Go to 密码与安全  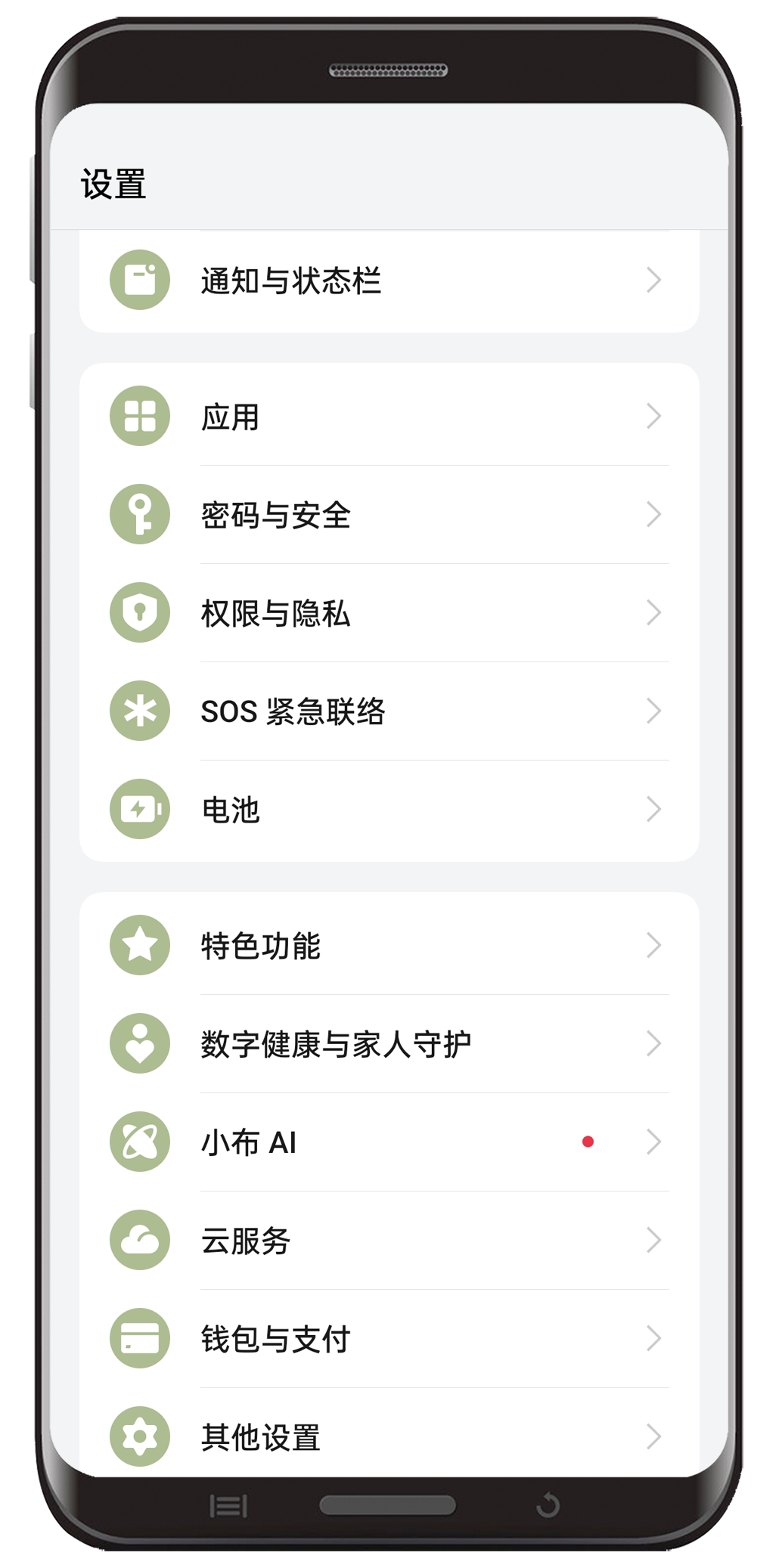point(389,515)
